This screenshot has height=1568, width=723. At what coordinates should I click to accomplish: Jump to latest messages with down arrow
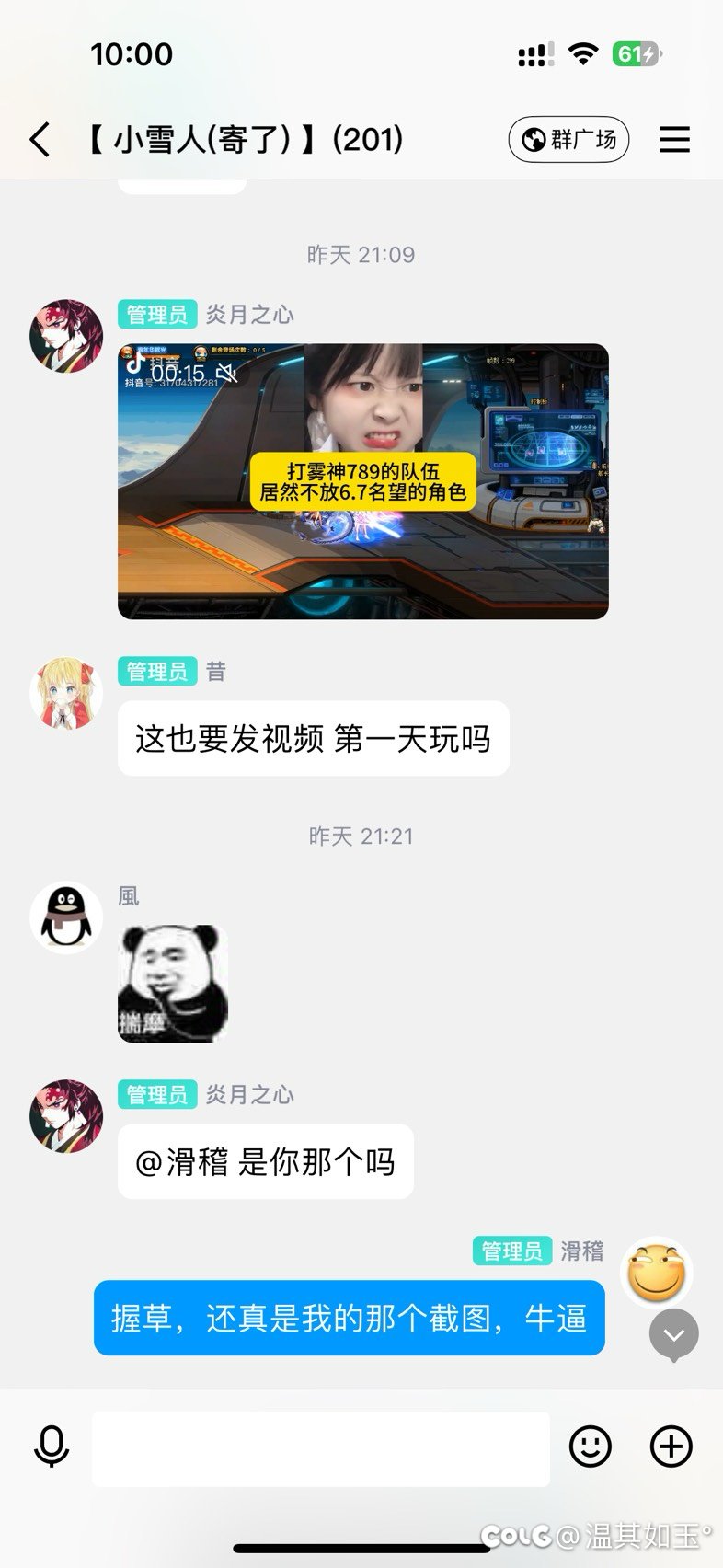(x=674, y=1335)
